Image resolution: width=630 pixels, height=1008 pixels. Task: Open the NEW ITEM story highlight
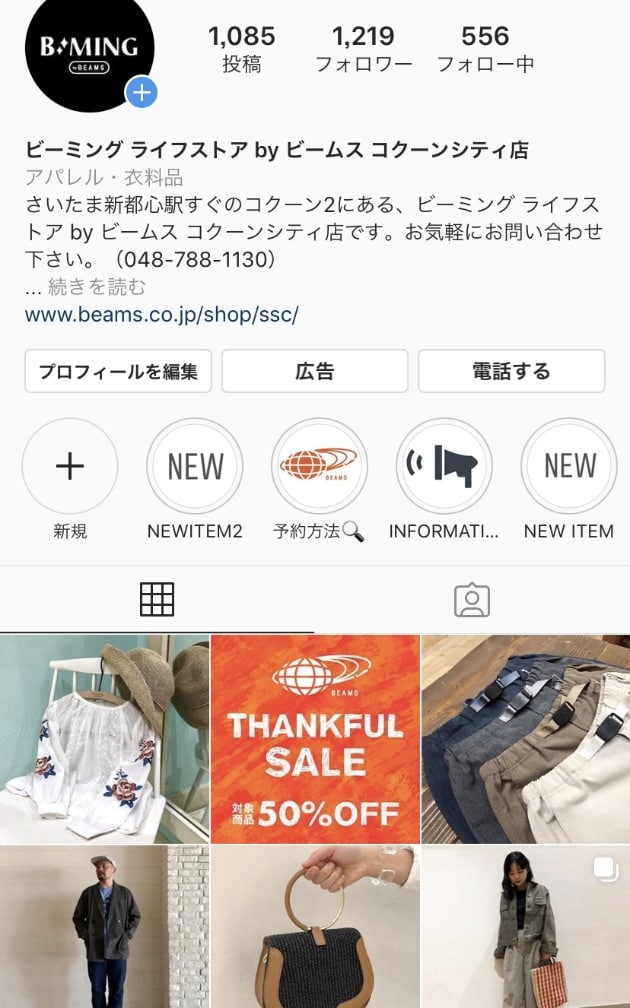[569, 466]
